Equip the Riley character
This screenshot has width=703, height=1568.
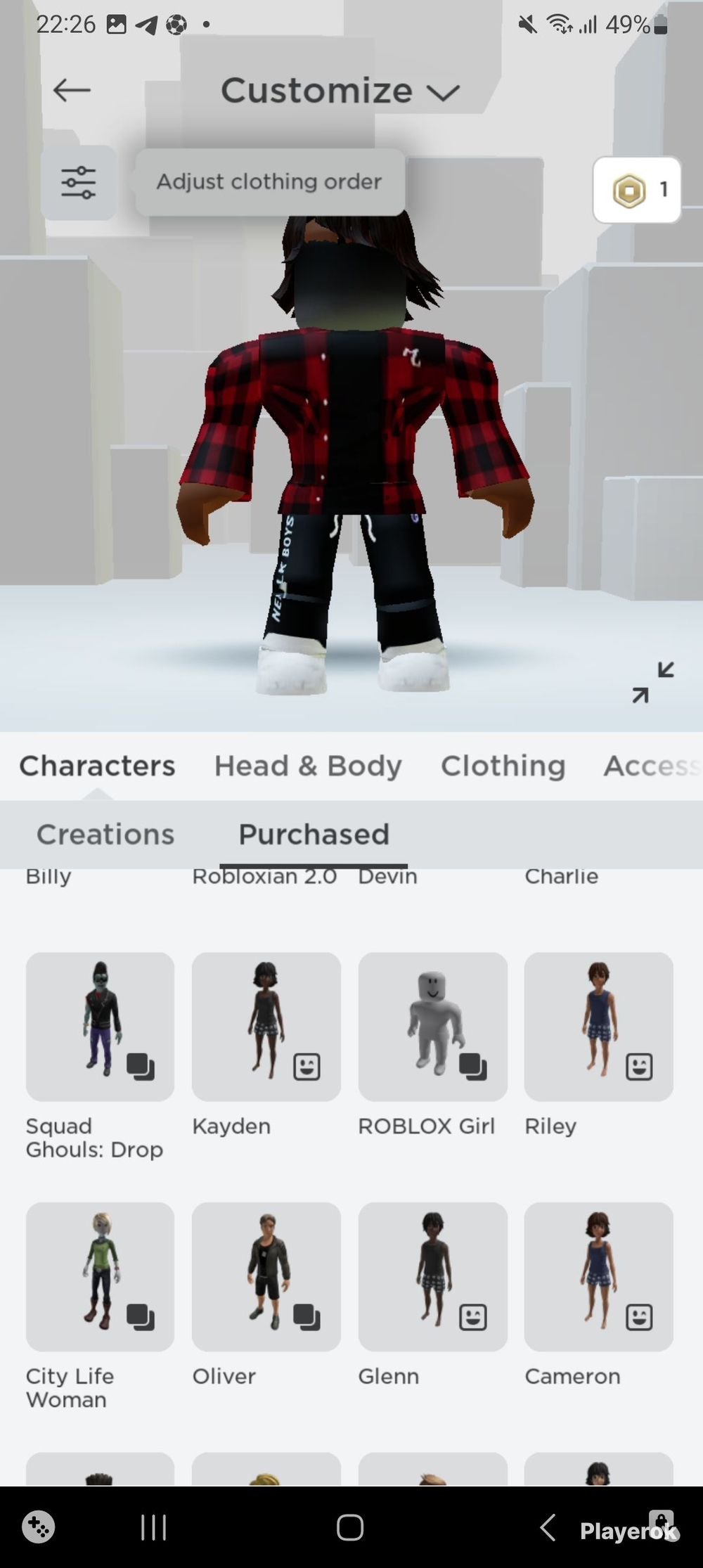[x=599, y=1027]
